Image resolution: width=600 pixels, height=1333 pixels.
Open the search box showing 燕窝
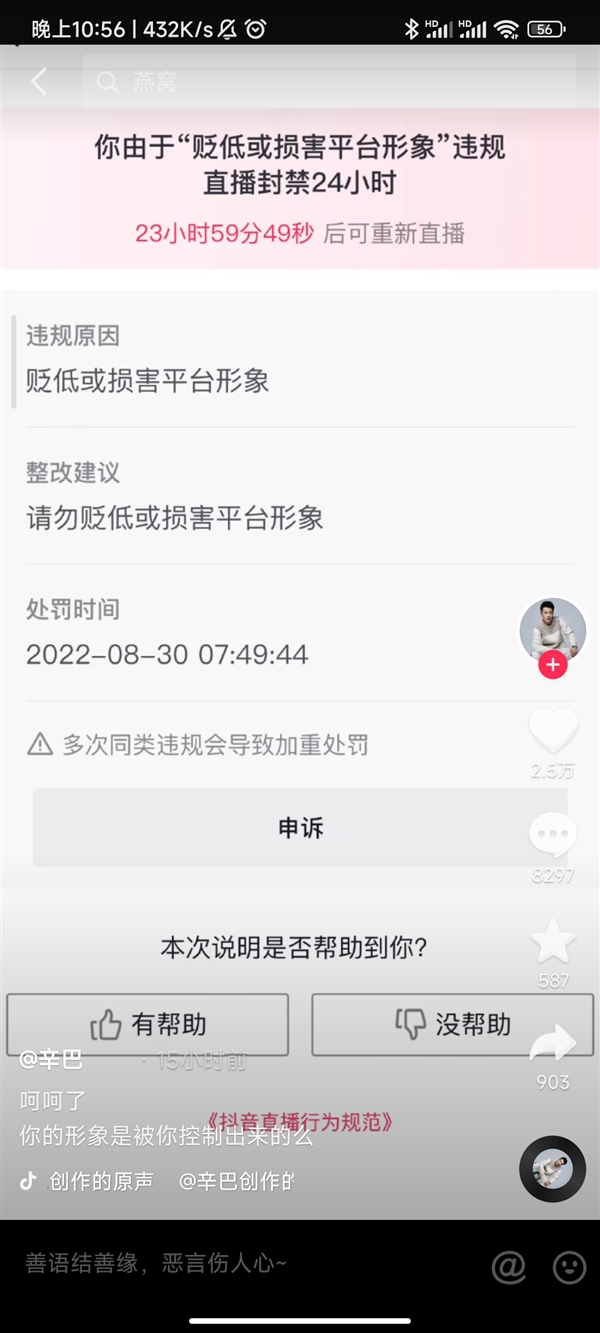(330, 82)
